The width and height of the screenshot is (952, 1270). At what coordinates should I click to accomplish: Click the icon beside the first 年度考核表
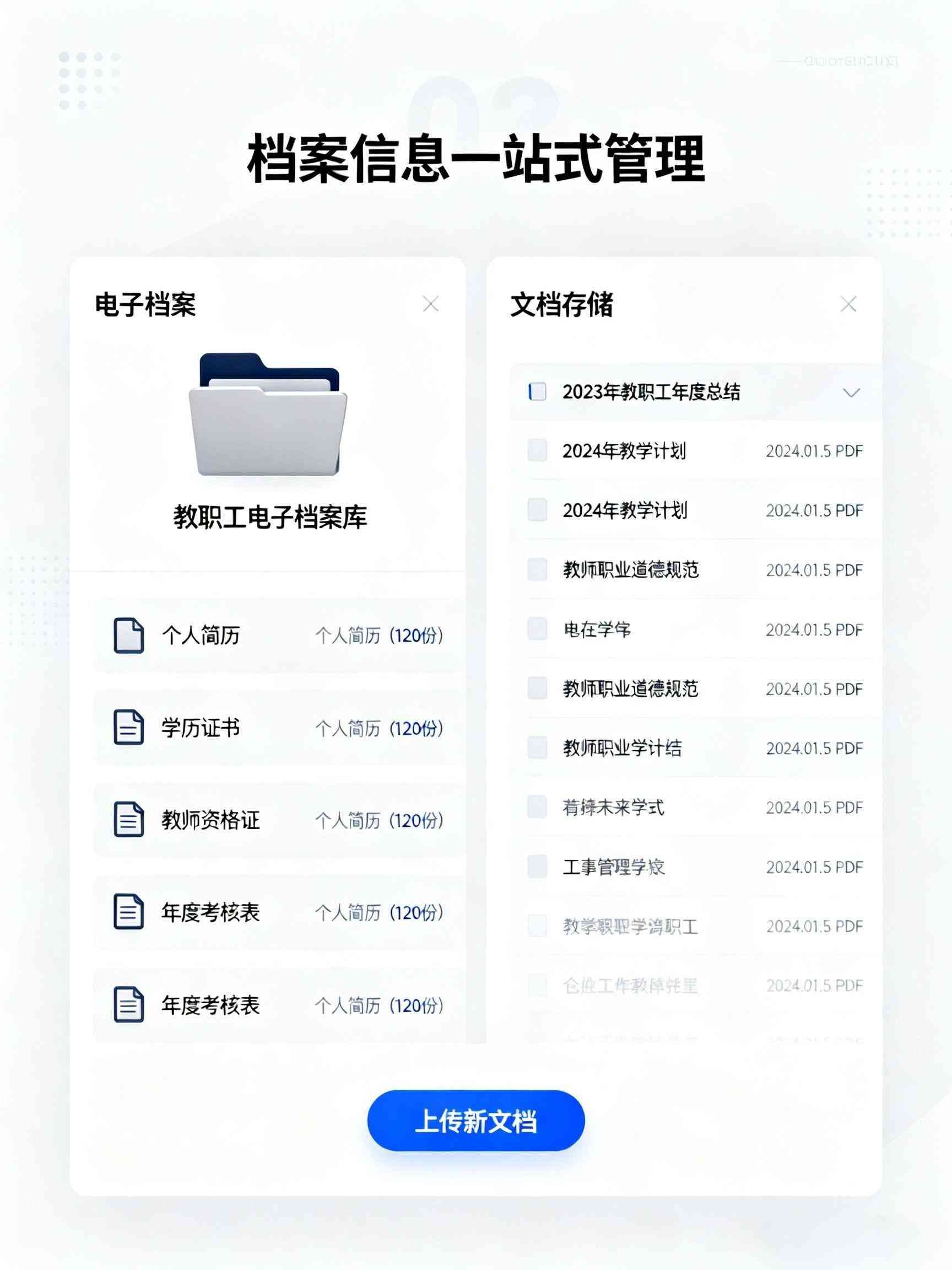tap(128, 912)
